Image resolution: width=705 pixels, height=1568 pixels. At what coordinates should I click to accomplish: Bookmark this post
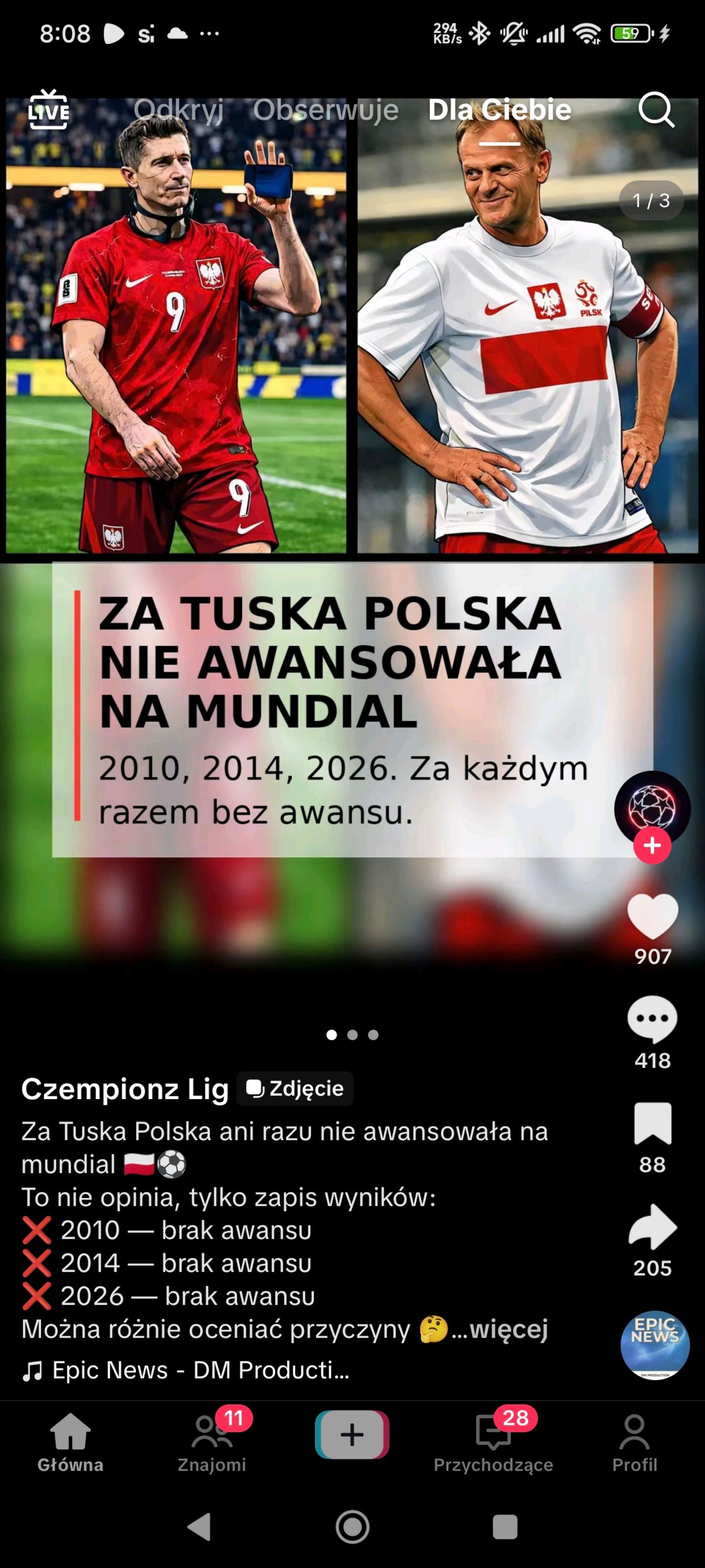click(x=652, y=1124)
